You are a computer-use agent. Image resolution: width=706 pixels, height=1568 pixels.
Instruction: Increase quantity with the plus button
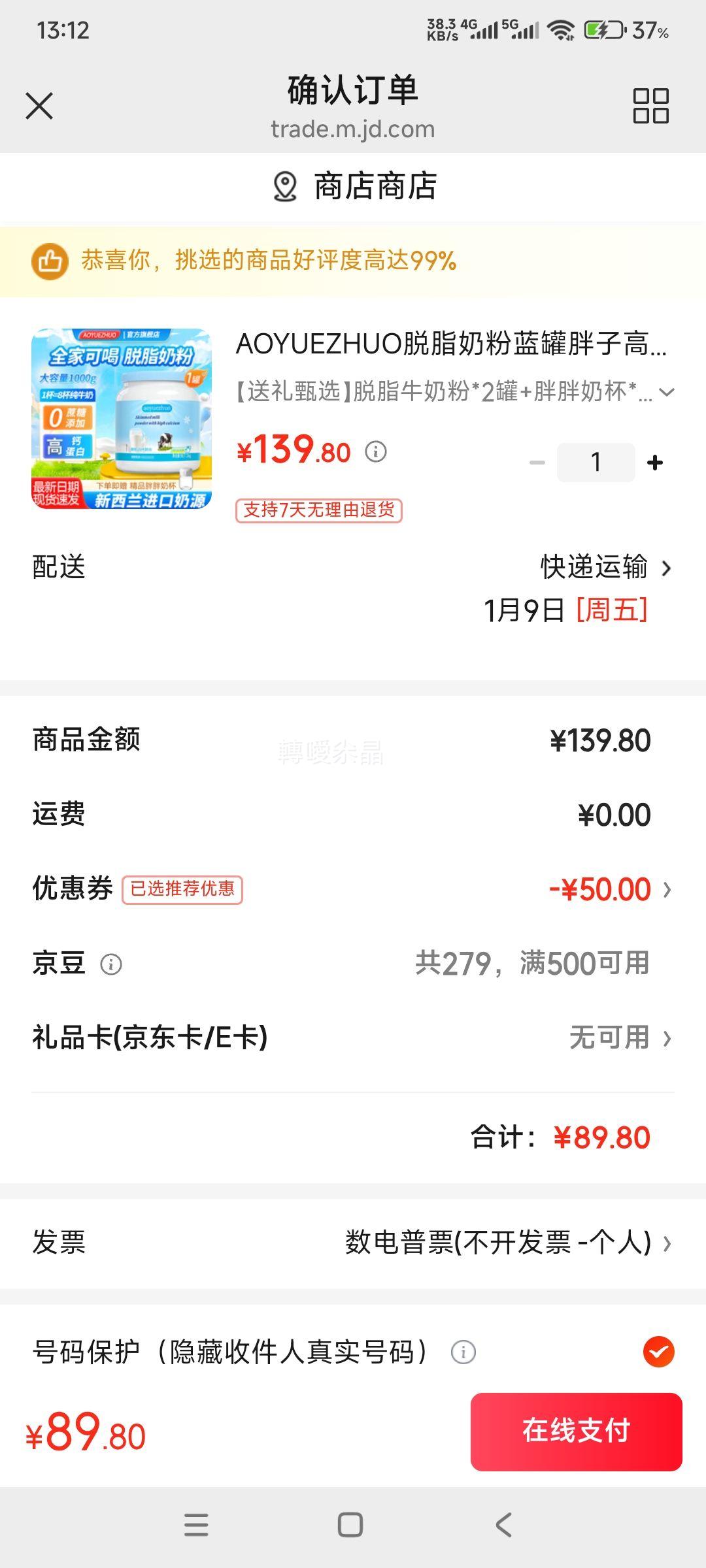[x=654, y=462]
